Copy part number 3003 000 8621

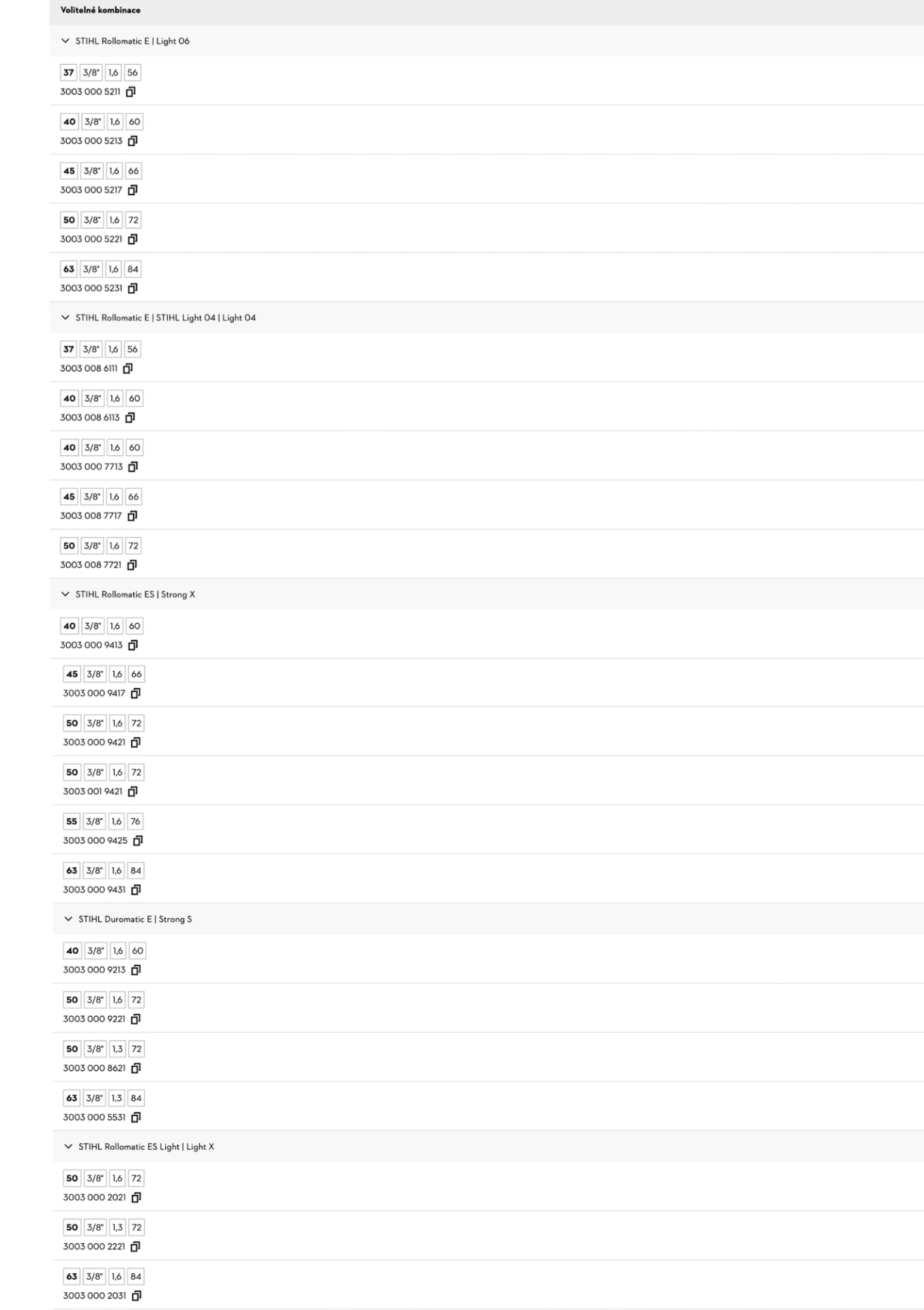pos(136,1068)
